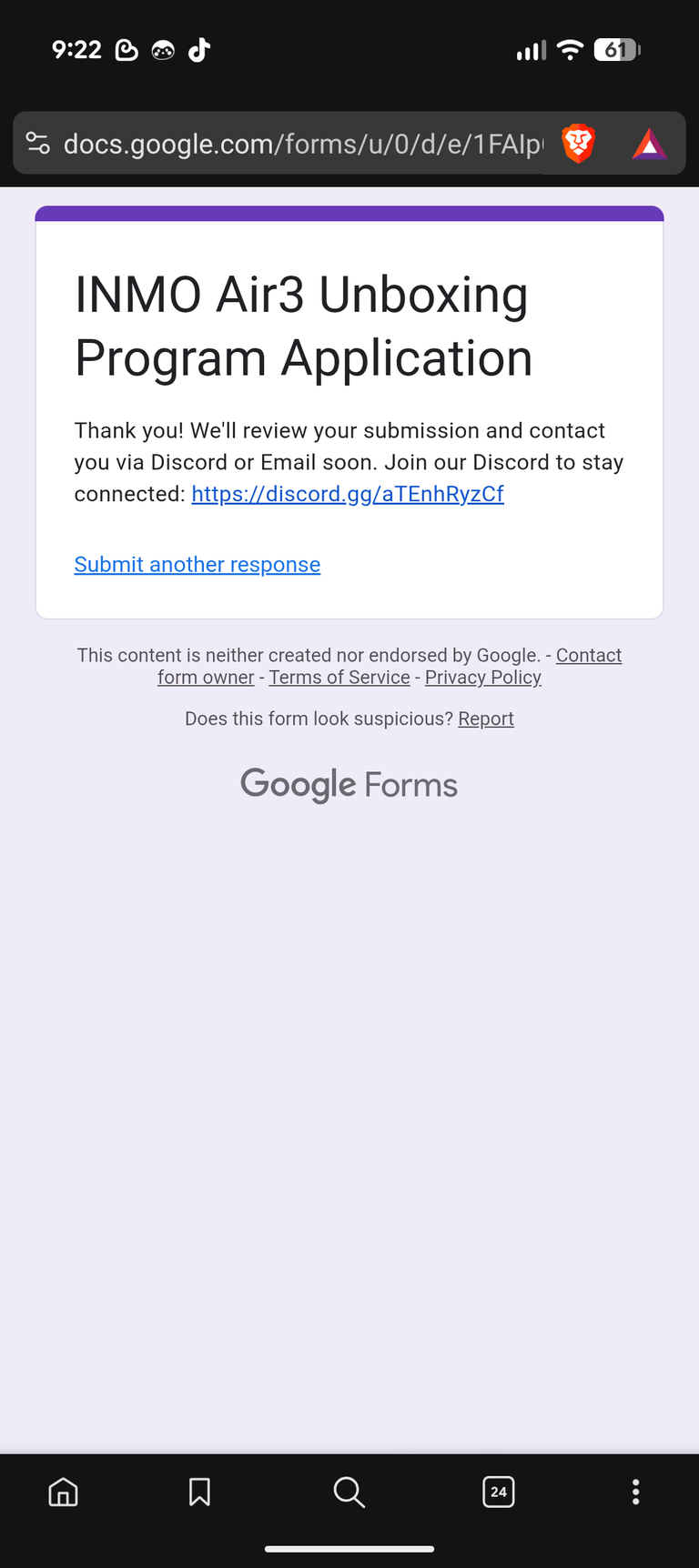
Task: Open the Terms of Service link
Action: (339, 678)
